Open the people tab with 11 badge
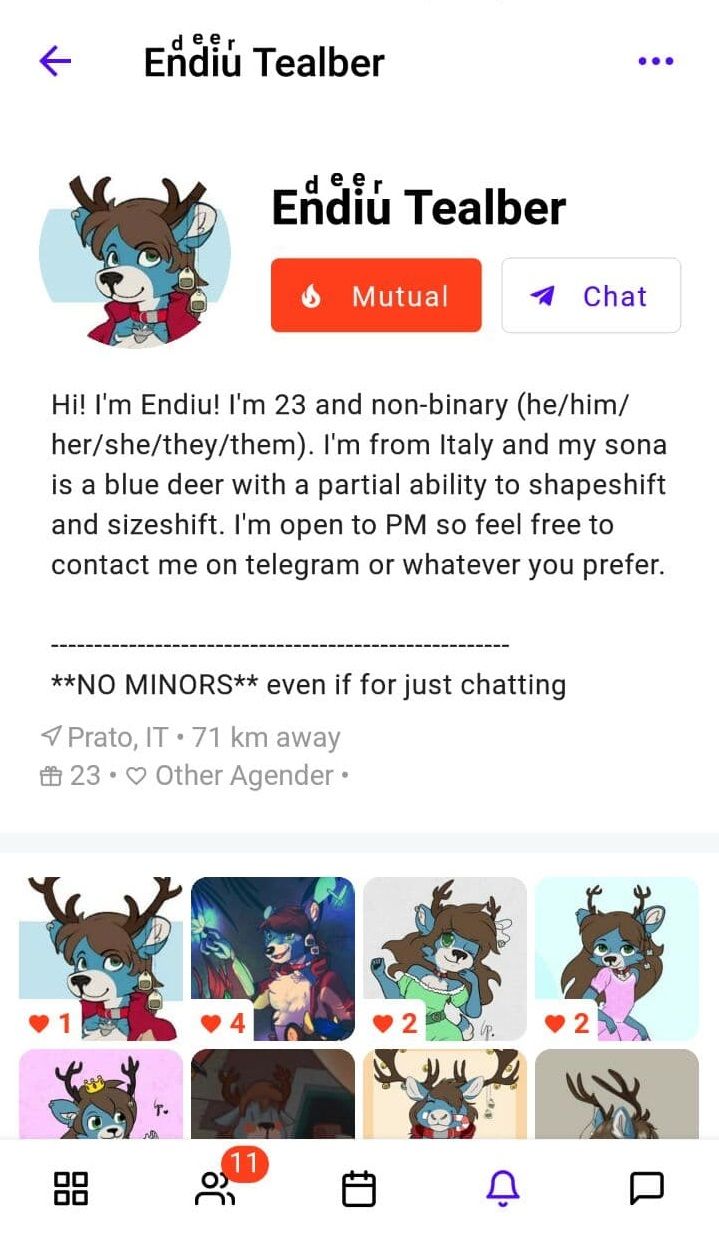 coord(215,1188)
